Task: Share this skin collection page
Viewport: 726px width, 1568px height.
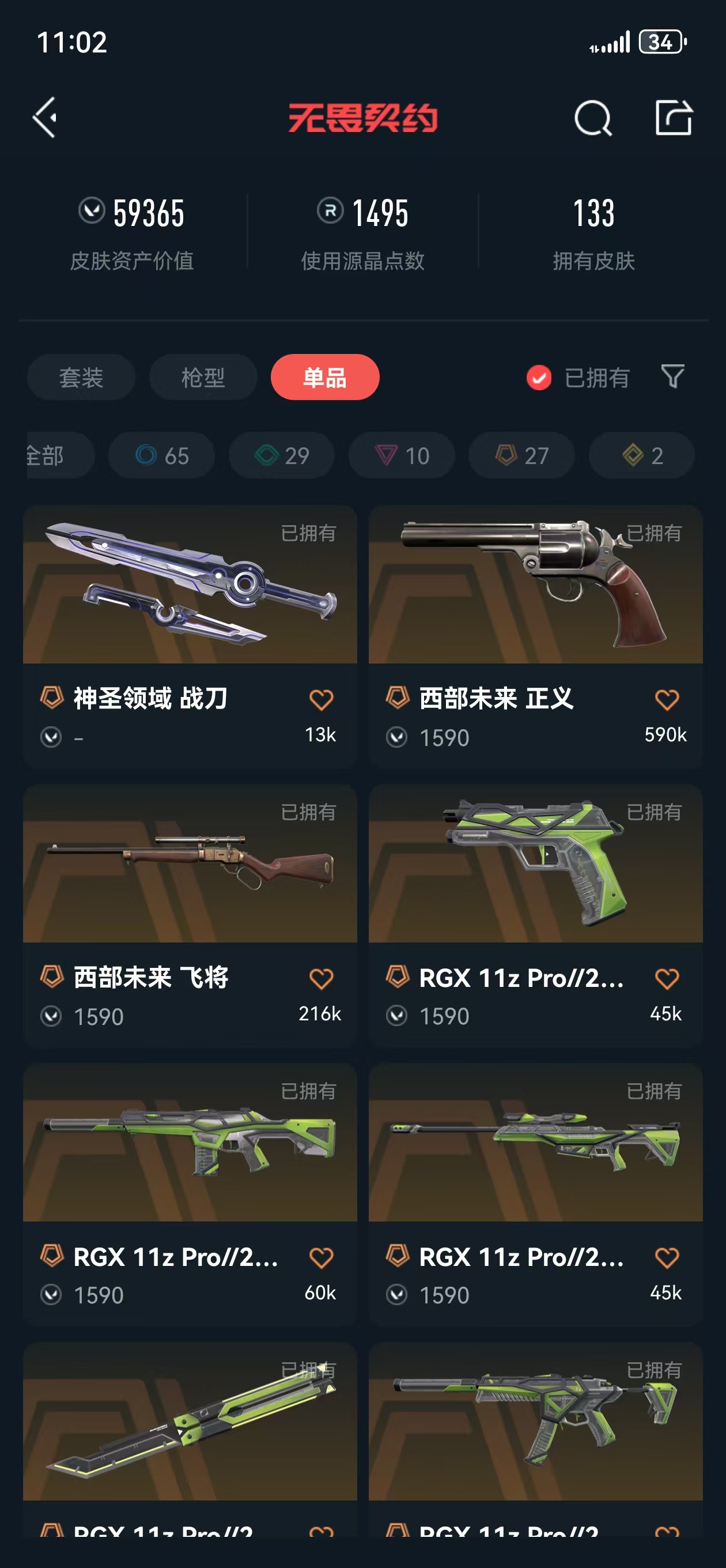Action: coord(673,118)
